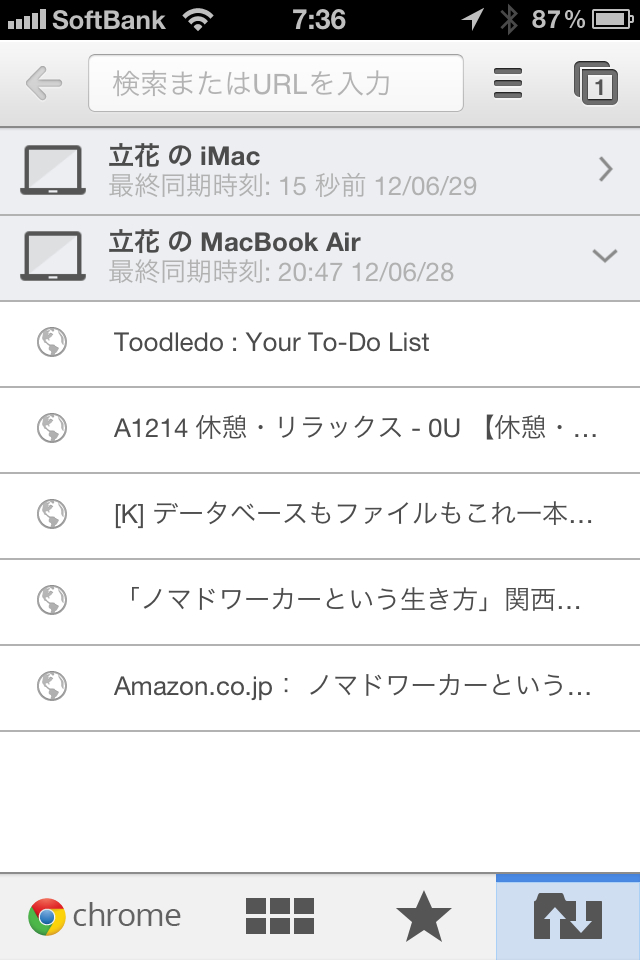This screenshot has height=960, width=640.
Task: Focus the 検索またはURLを入力 address field
Action: coord(276,83)
